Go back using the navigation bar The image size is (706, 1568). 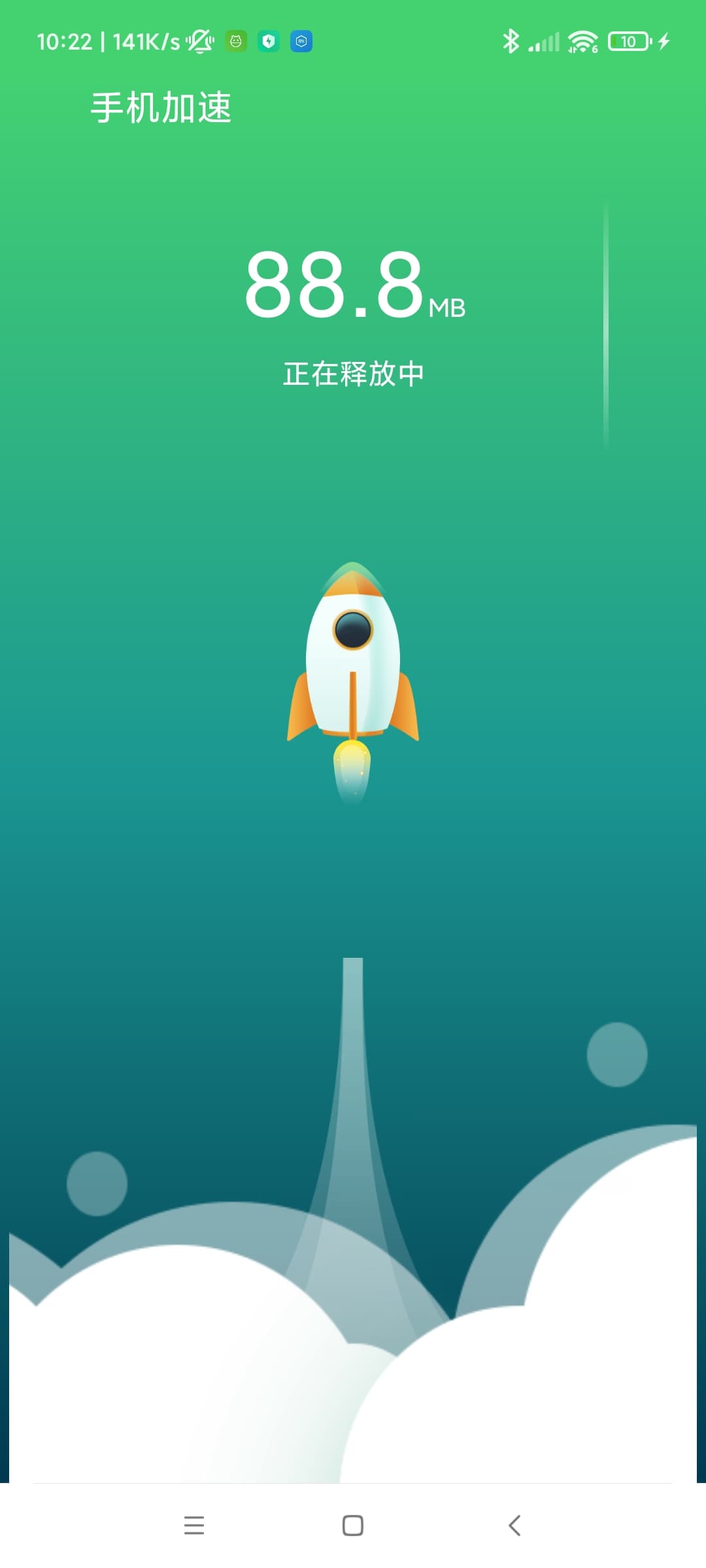(x=514, y=1526)
